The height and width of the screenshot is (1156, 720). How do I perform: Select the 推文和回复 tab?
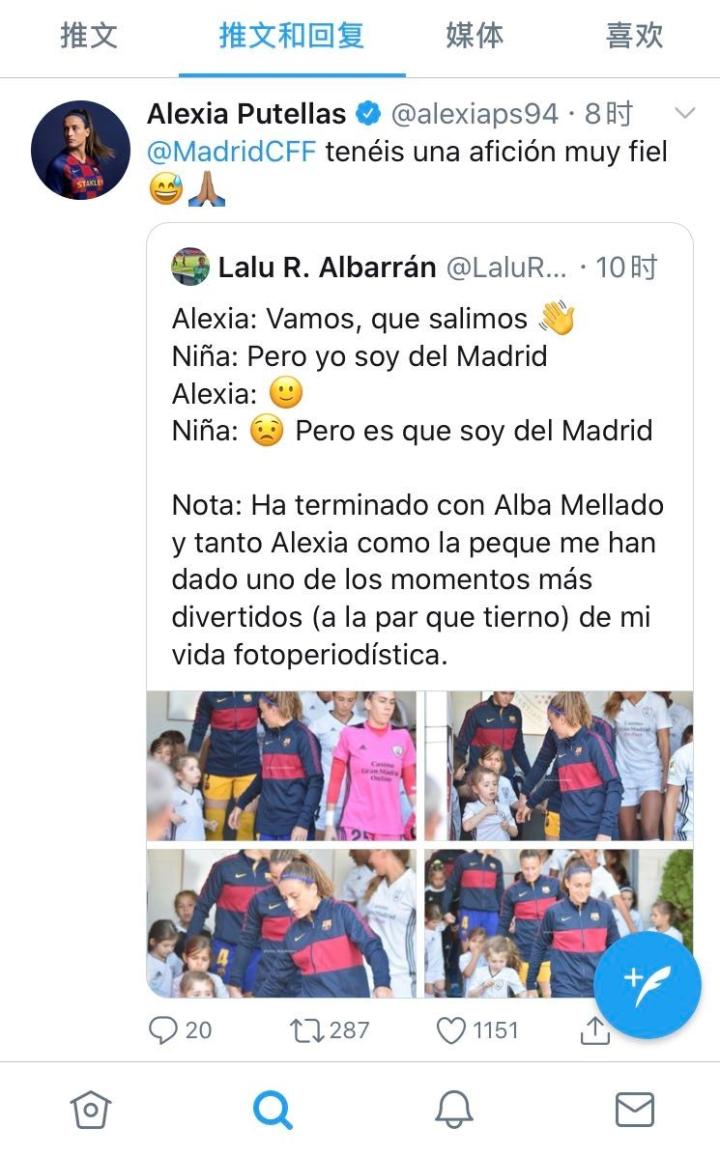292,37
